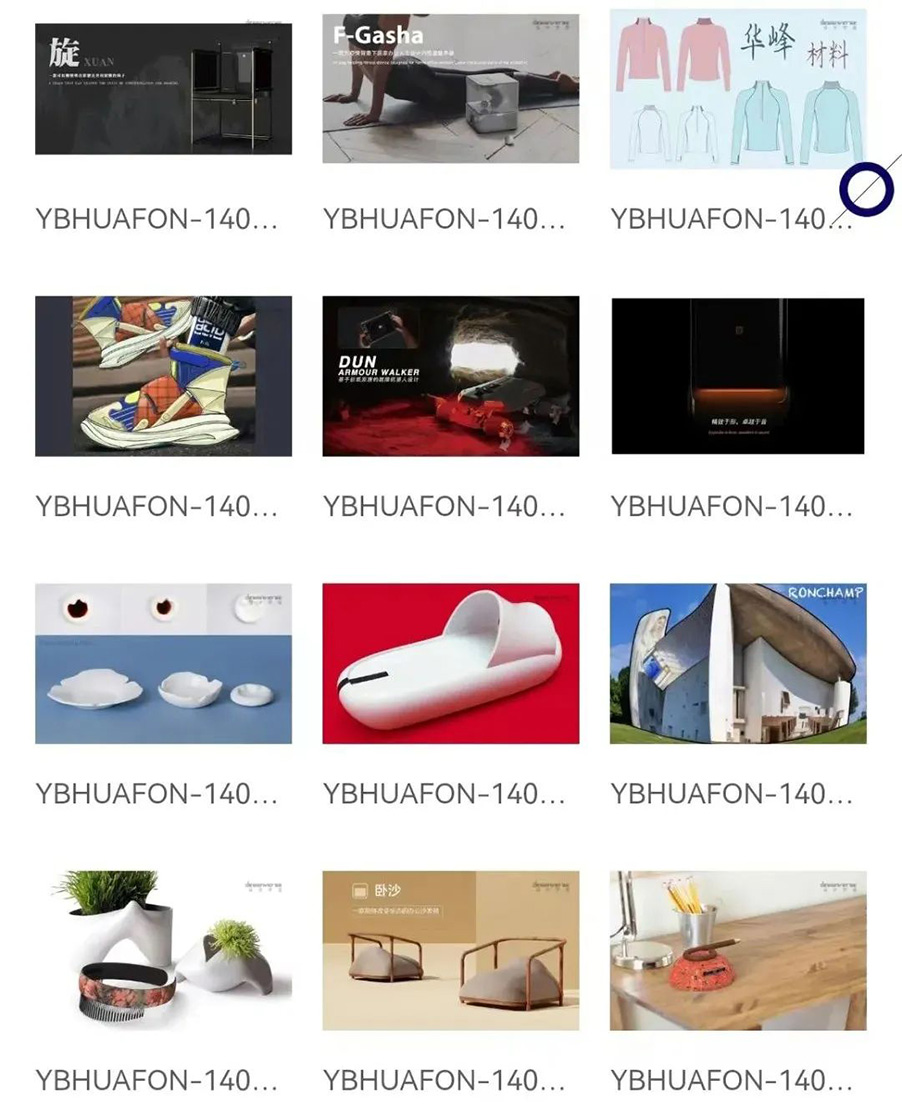Open the F-Gasha file tile
Viewport: 902px width, 1110px height.
[450, 90]
